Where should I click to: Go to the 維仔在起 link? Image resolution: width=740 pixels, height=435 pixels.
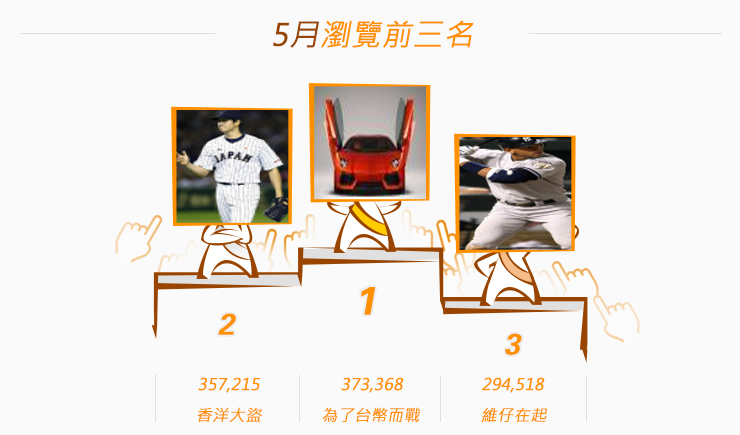click(513, 415)
